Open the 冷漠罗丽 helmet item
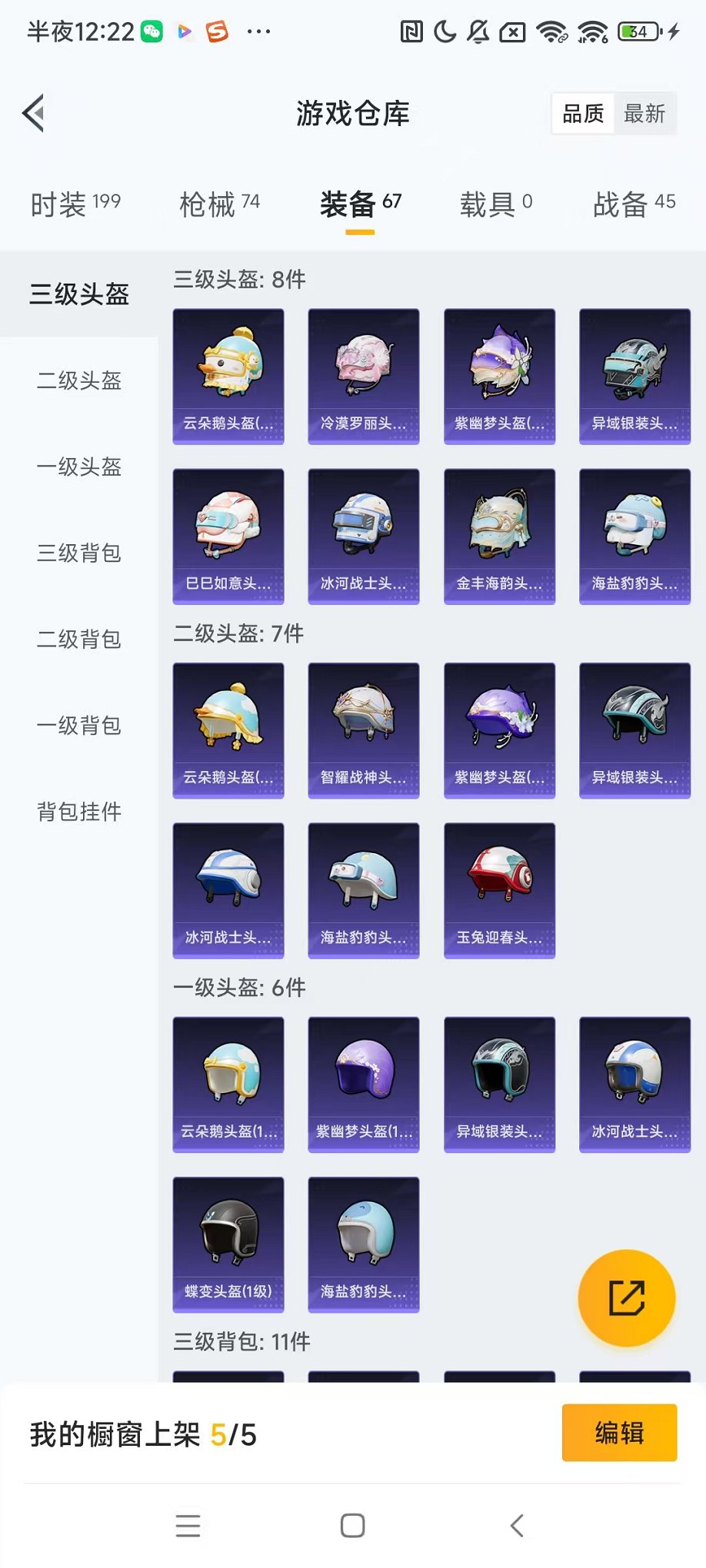The image size is (706, 1568). coord(364,376)
